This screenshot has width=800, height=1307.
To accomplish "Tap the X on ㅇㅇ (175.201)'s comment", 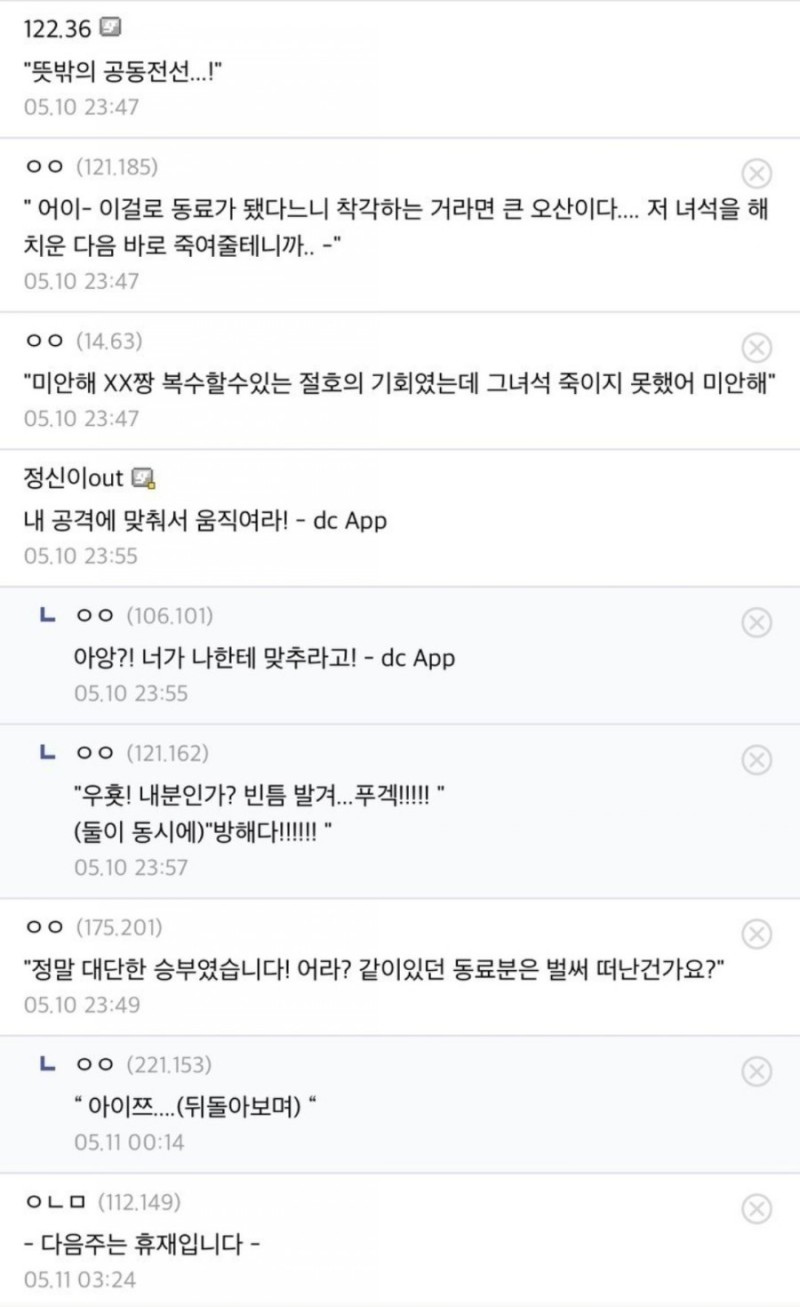I will point(757,934).
